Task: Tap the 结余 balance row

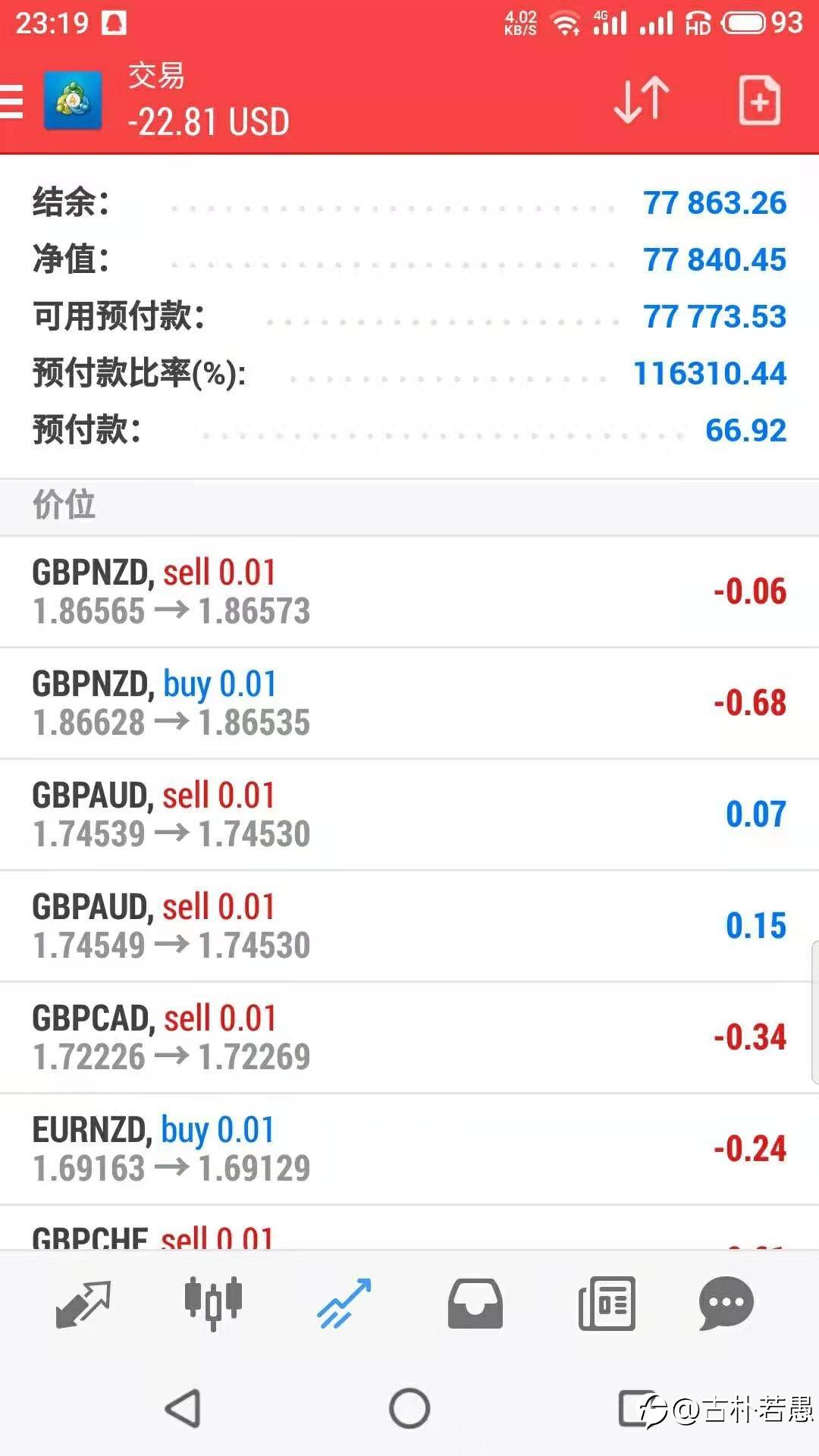Action: point(409,202)
